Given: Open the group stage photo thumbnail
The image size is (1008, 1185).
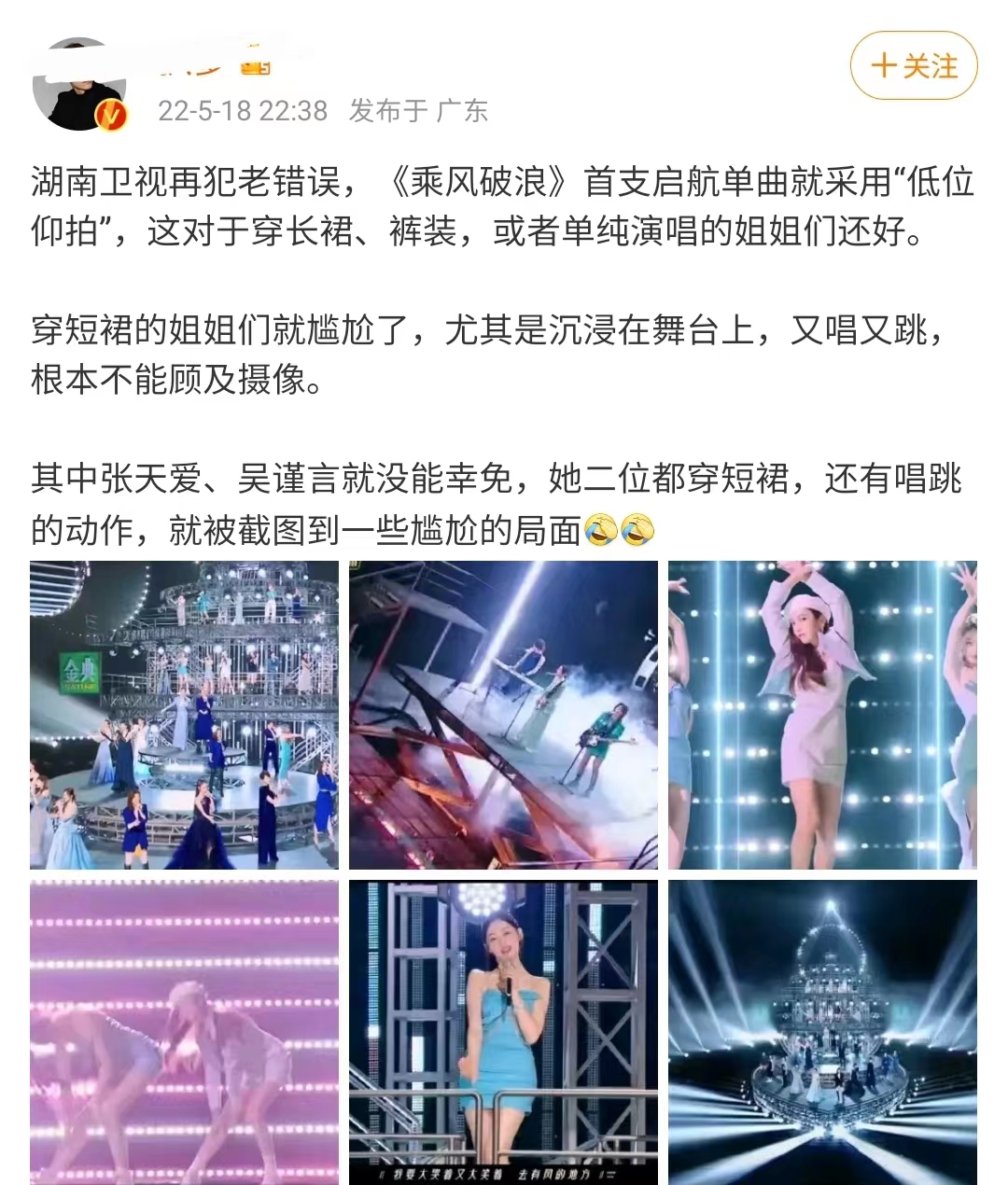Looking at the screenshot, I should click(182, 714).
